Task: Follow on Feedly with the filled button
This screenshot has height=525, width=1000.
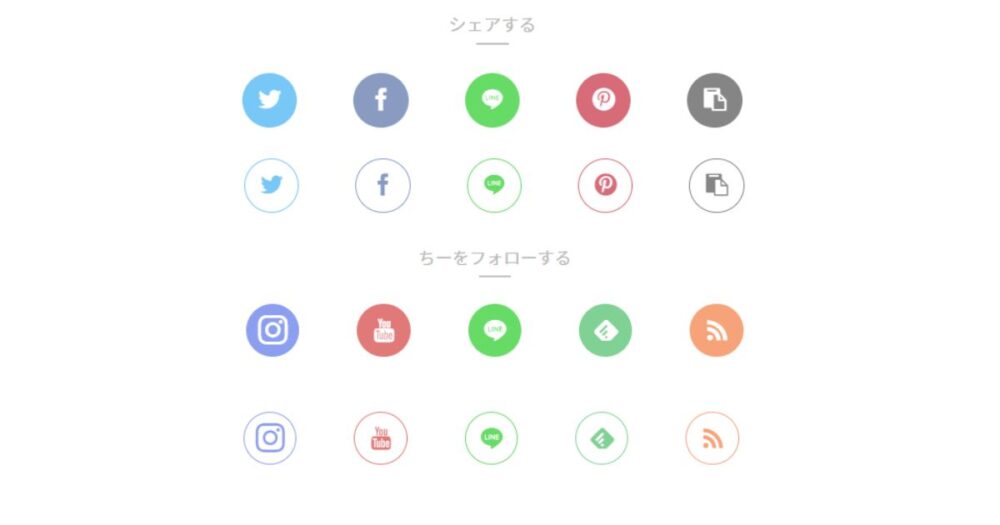Action: tap(605, 330)
